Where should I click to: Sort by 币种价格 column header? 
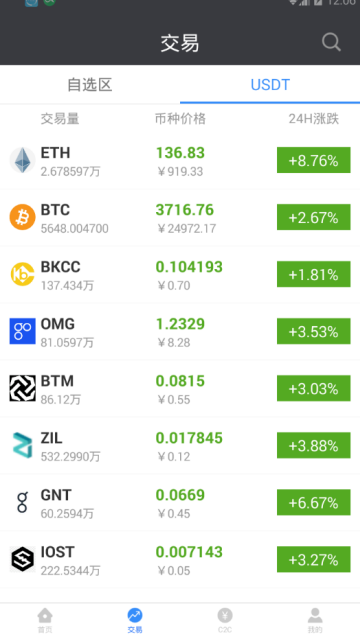(x=180, y=119)
